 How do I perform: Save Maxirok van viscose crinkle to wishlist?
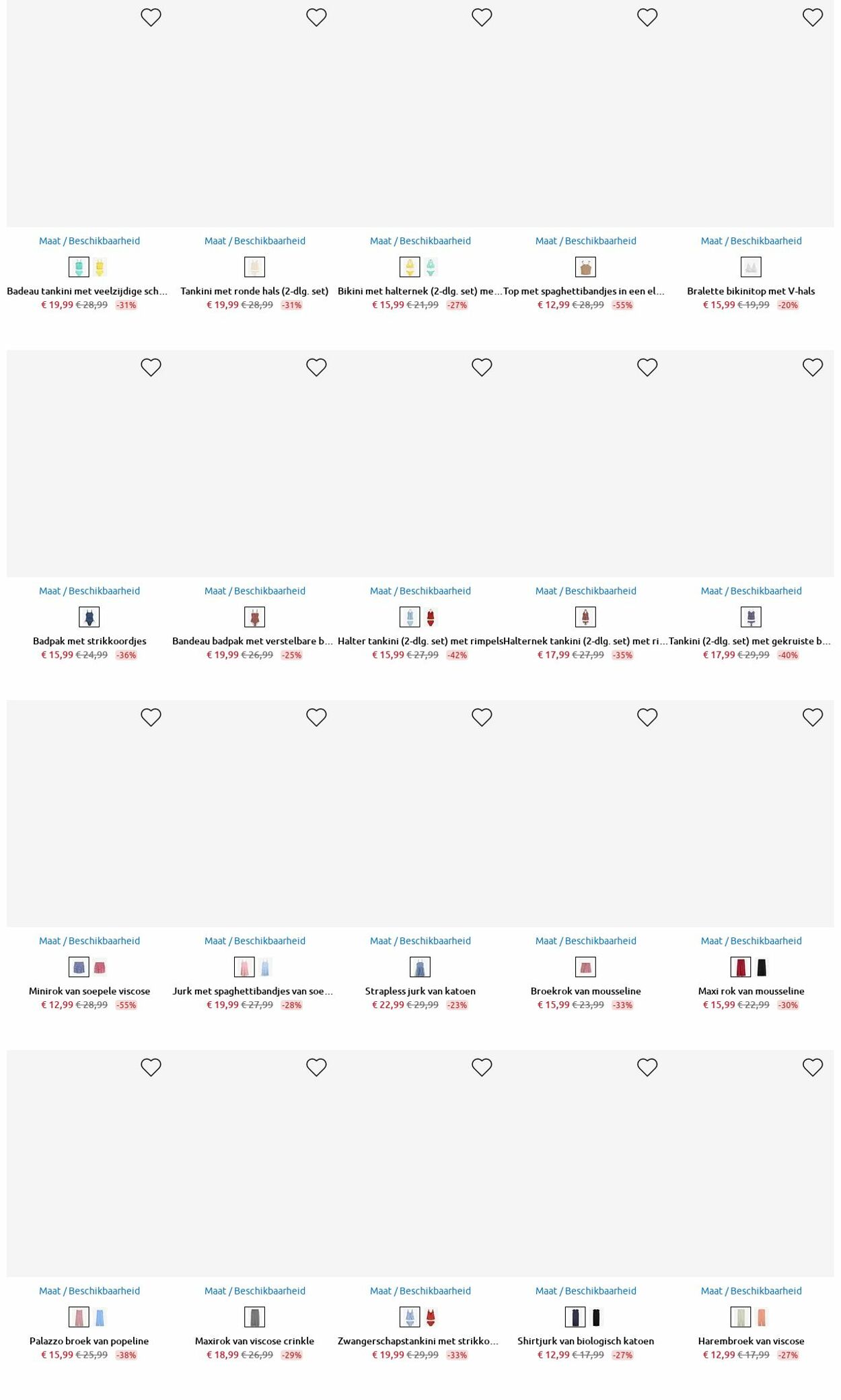pos(316,1067)
